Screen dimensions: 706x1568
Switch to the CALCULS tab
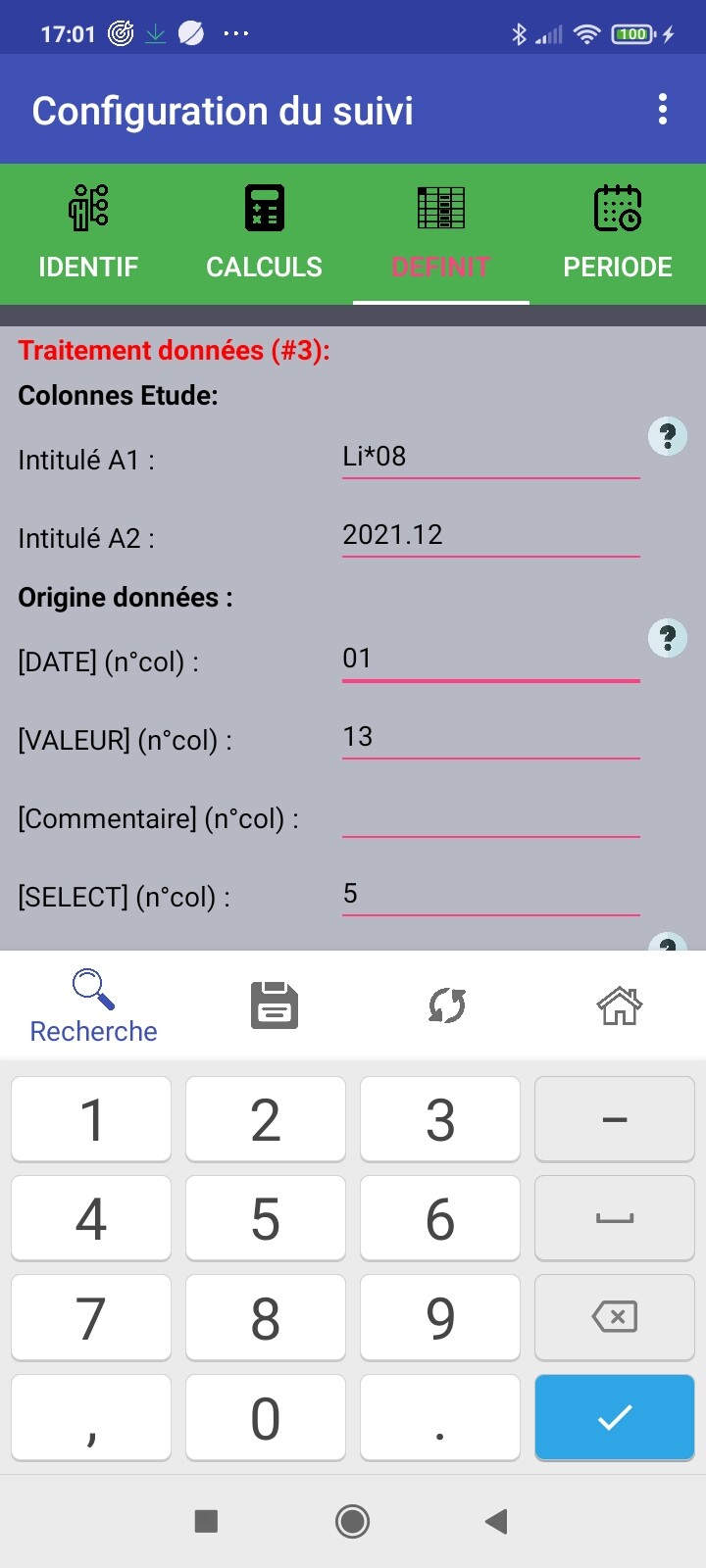click(265, 234)
